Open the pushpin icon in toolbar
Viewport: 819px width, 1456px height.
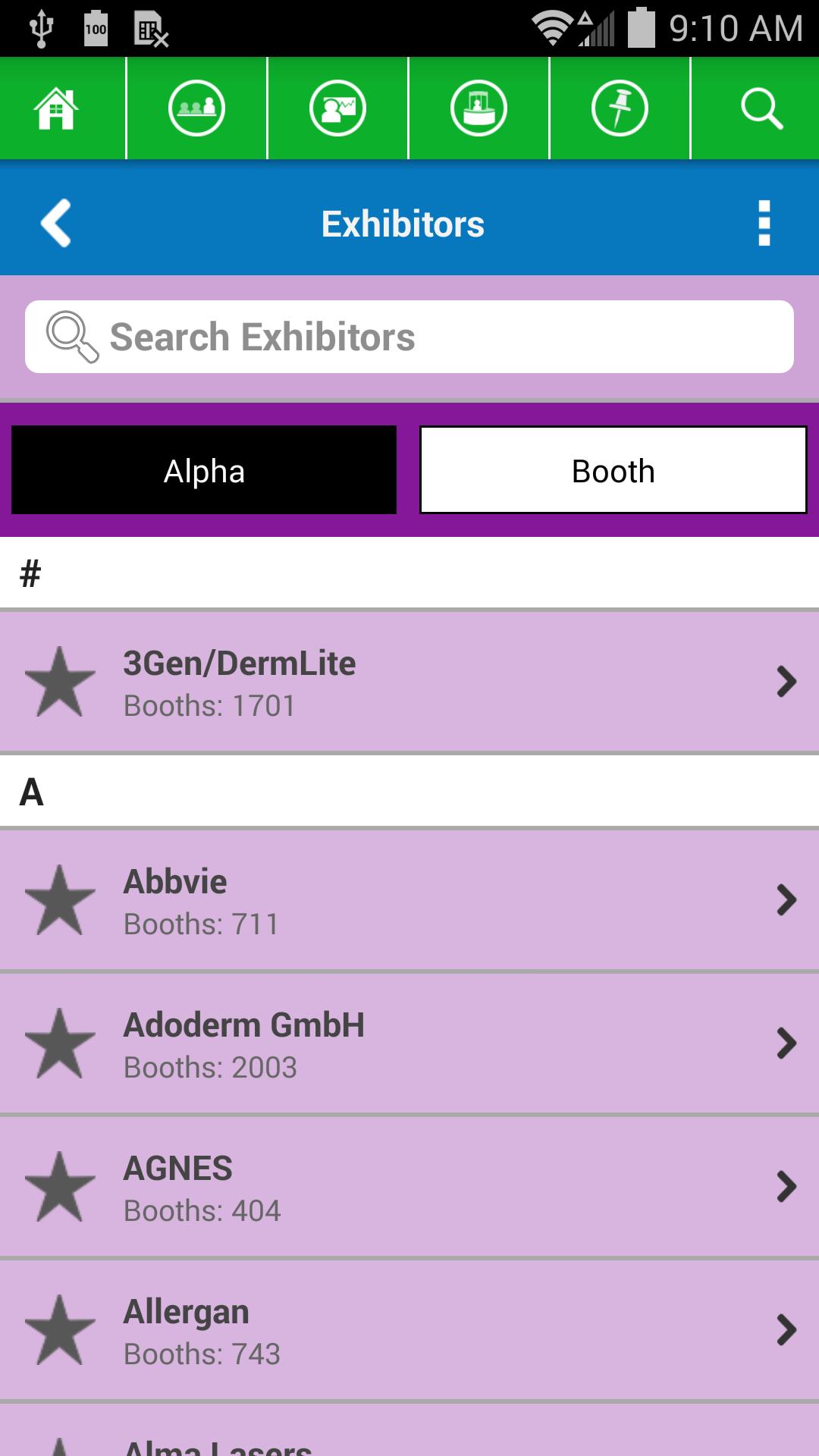coord(620,108)
